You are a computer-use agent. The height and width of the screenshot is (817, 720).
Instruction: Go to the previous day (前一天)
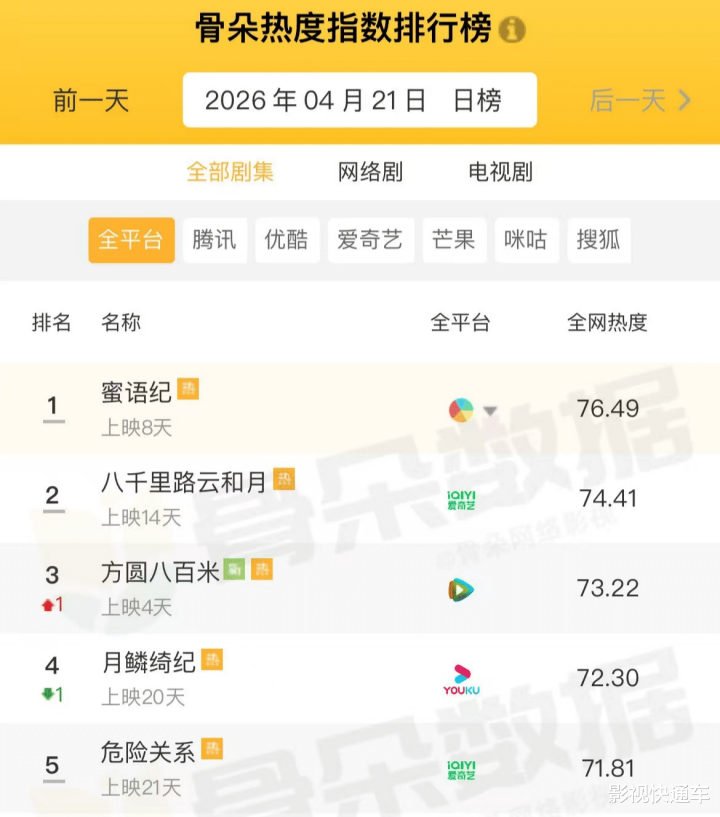pos(91,101)
